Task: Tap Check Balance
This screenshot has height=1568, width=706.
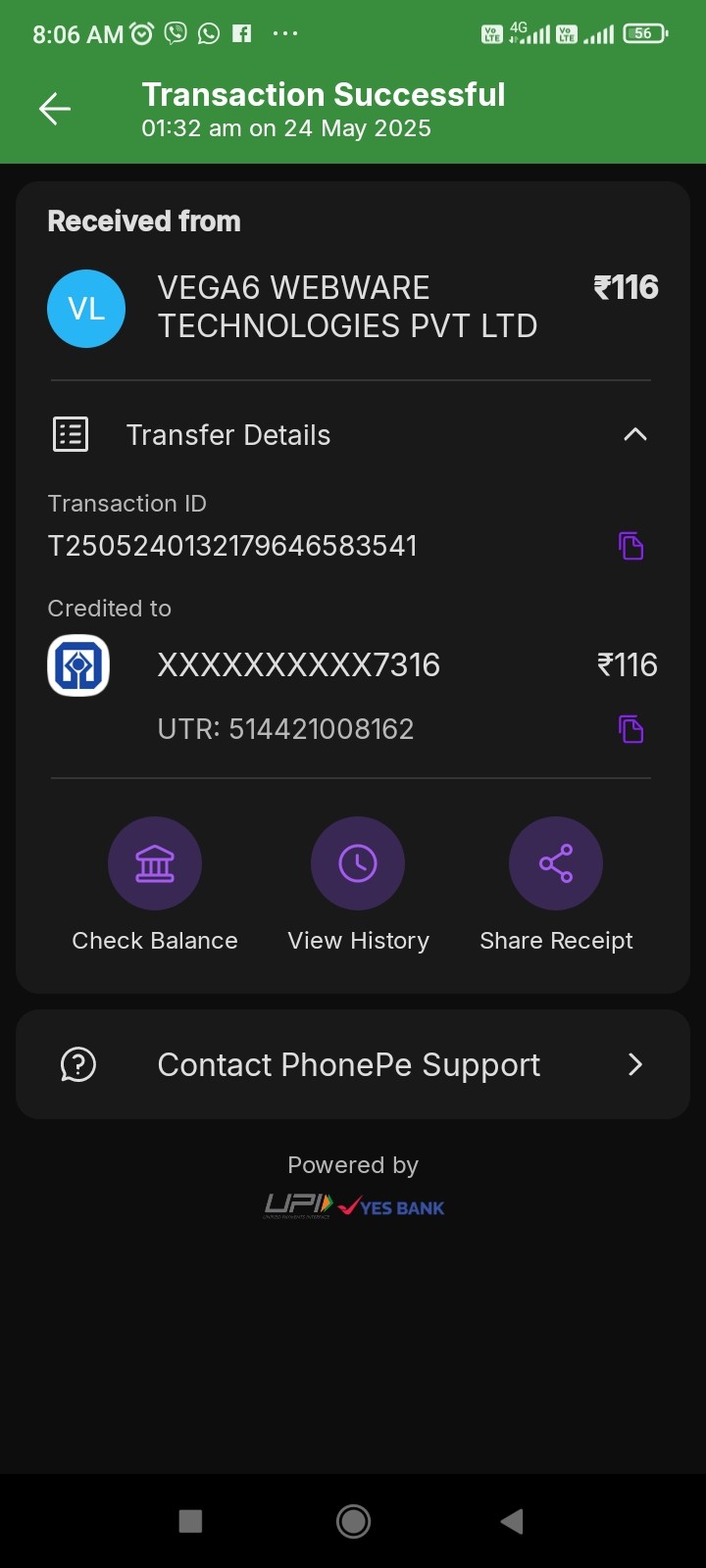Action: (x=155, y=864)
